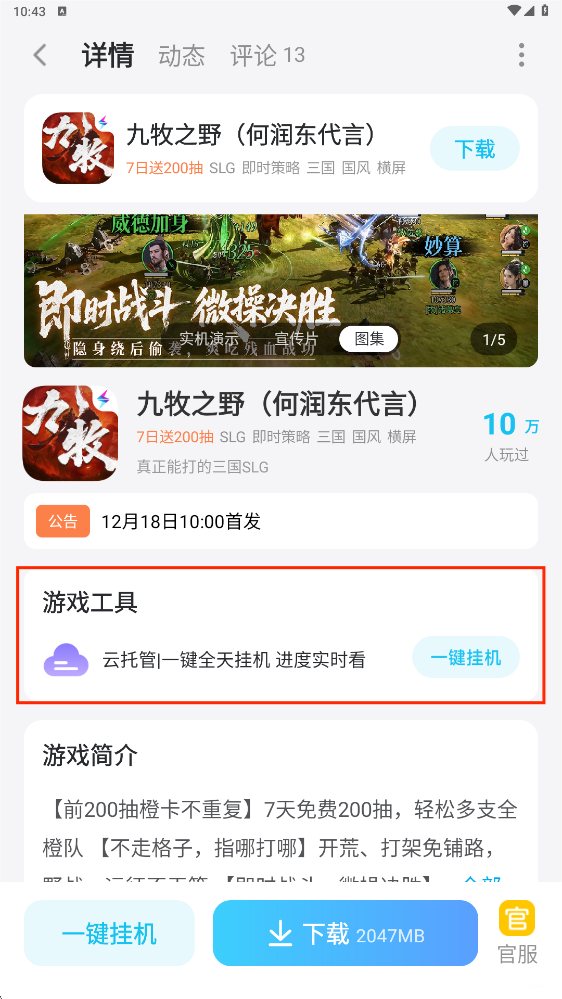Open the 官服 option
Screen dimensions: 562x999
coord(517,933)
